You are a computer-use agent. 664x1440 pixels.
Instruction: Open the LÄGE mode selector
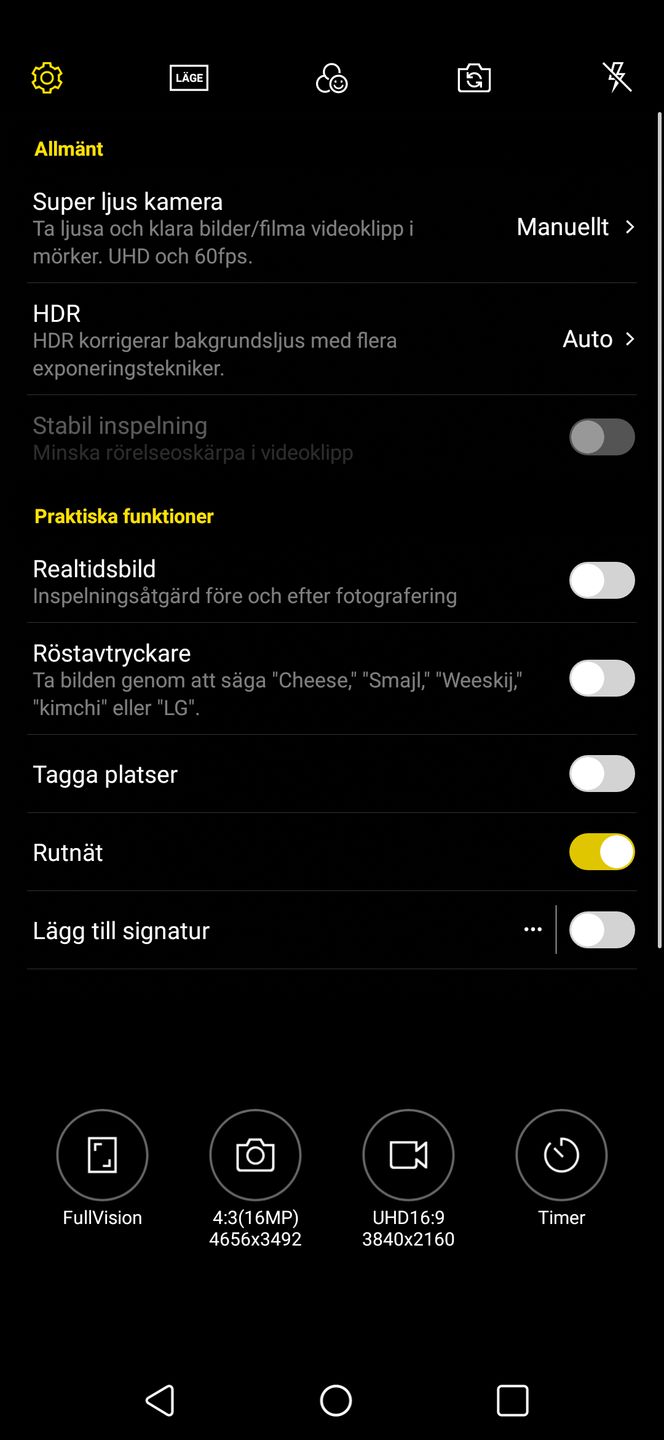(x=189, y=78)
